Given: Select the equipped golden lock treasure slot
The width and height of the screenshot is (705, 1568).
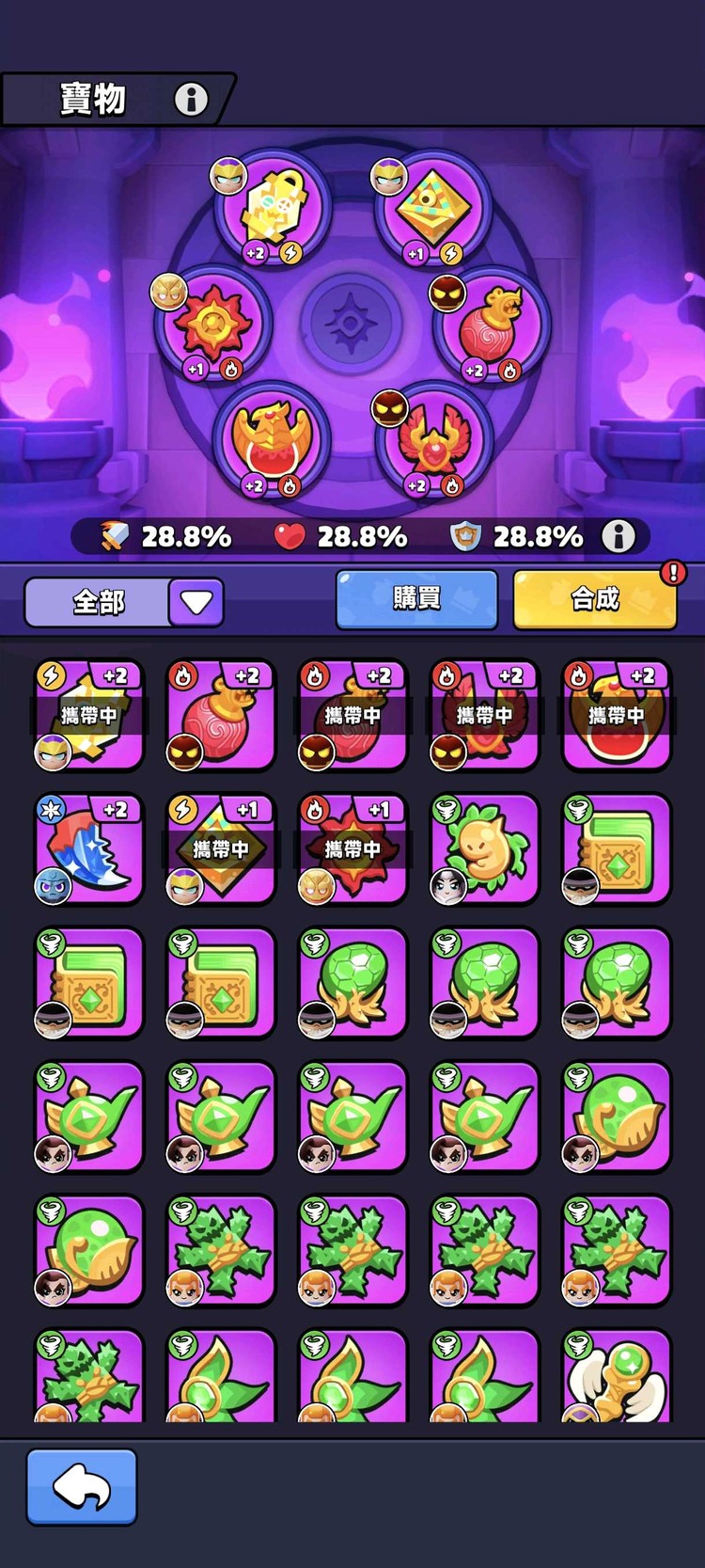Looking at the screenshot, I should click(x=273, y=207).
